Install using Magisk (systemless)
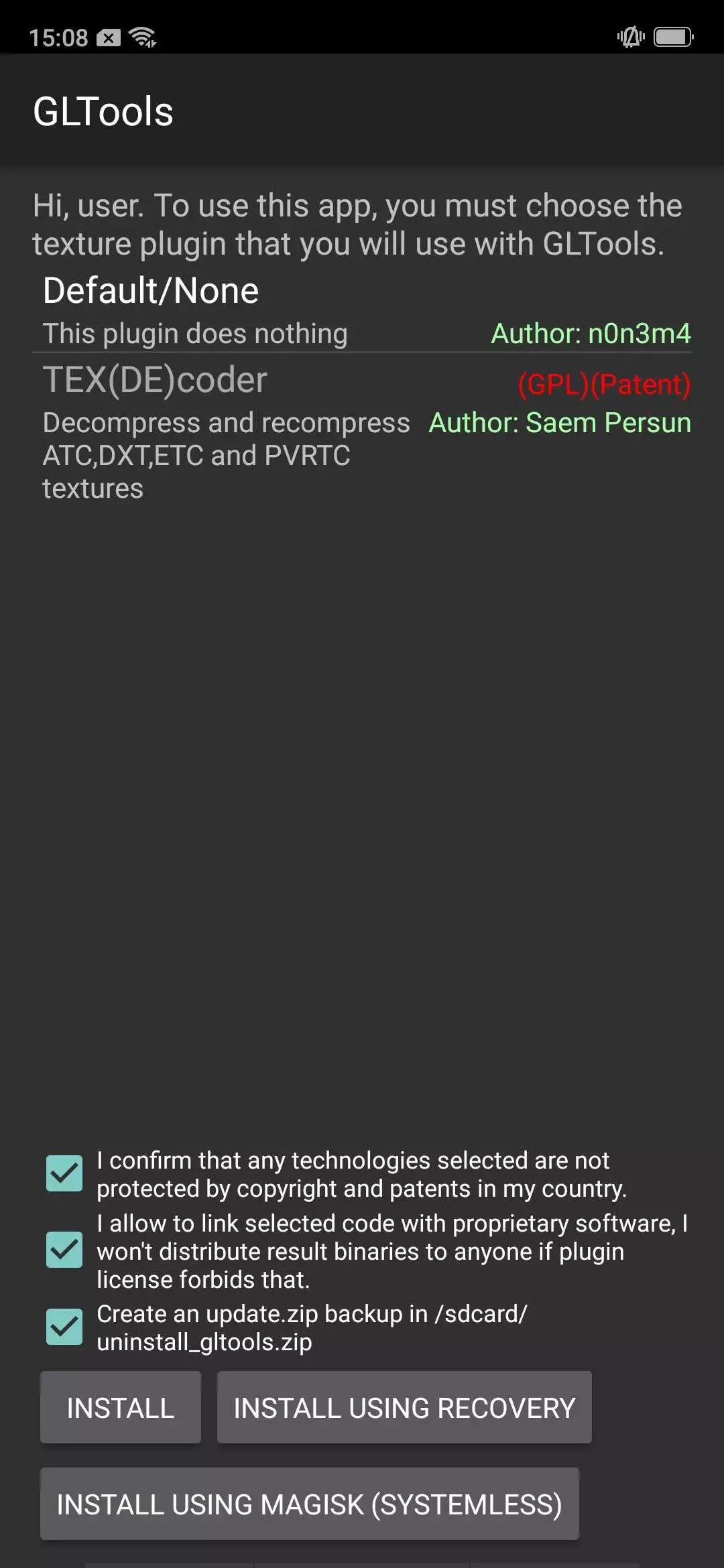The width and height of the screenshot is (724, 1568). tap(310, 1504)
